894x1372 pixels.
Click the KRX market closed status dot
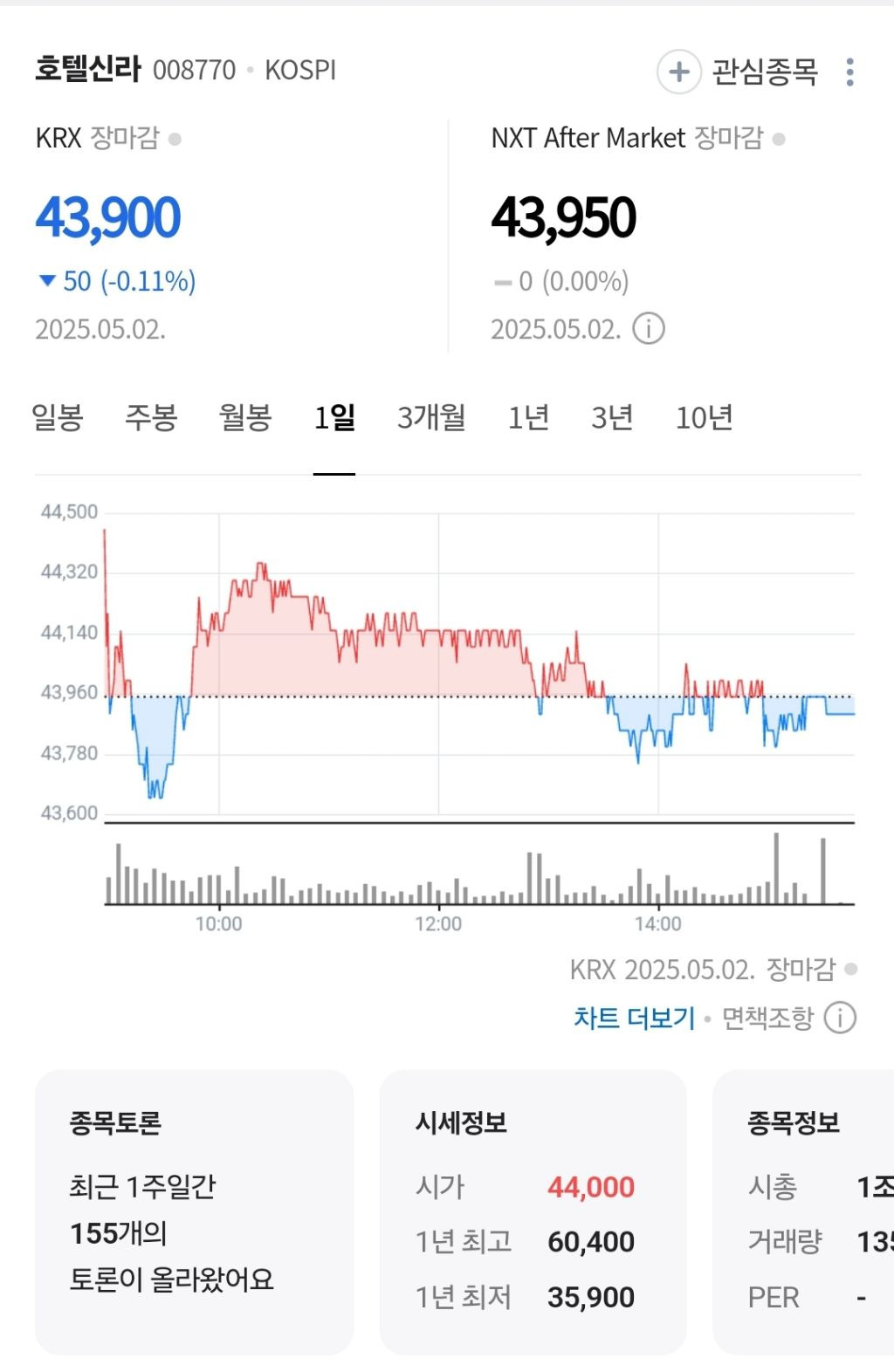pyautogui.click(x=175, y=138)
